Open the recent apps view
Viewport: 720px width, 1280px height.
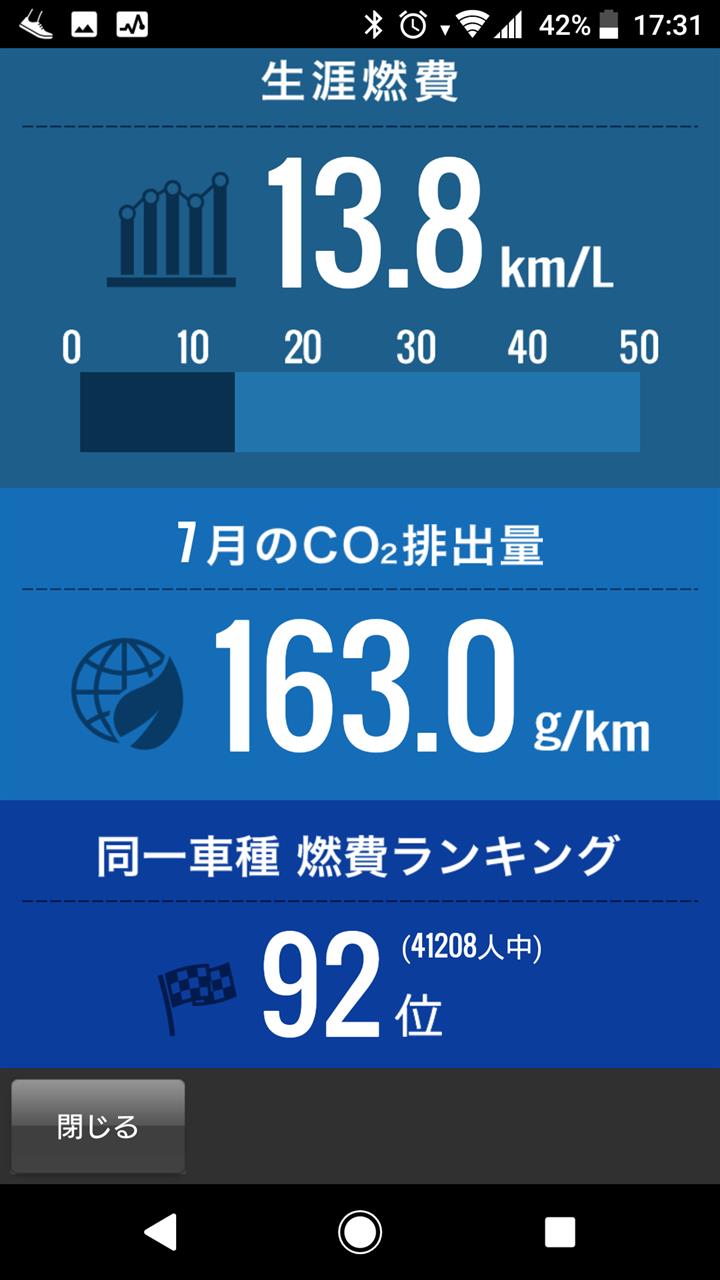[560, 1232]
